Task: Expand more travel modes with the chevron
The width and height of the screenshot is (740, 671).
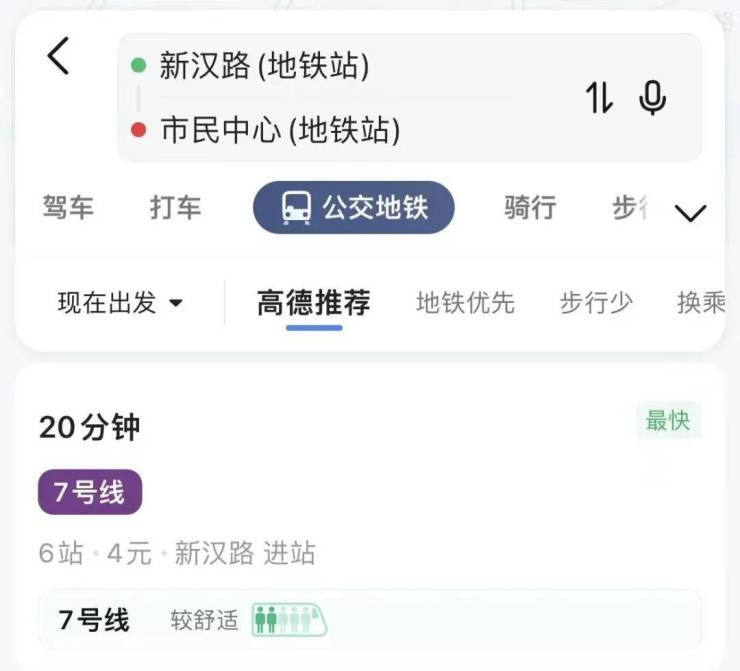Action: [x=691, y=212]
